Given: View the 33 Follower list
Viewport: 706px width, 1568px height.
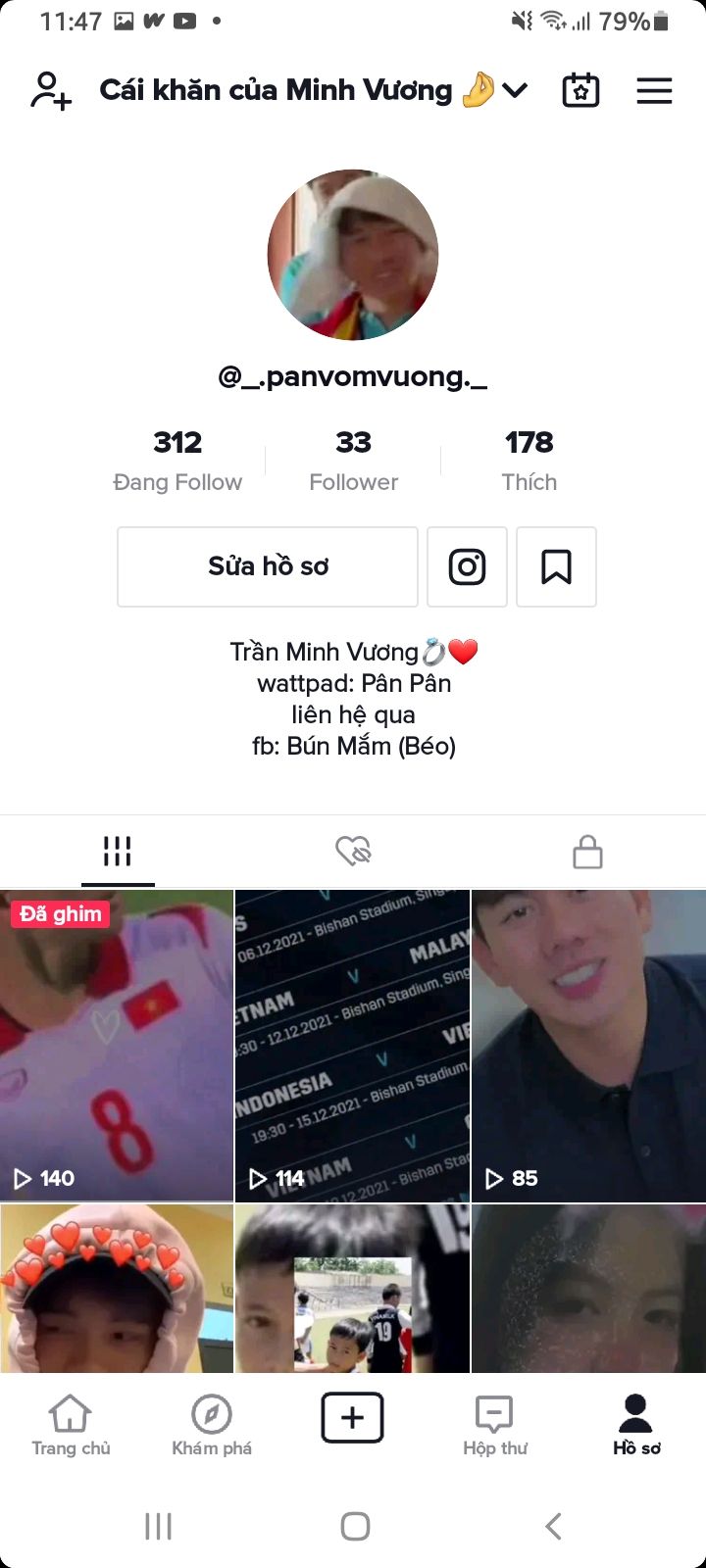Looking at the screenshot, I should [x=353, y=461].
